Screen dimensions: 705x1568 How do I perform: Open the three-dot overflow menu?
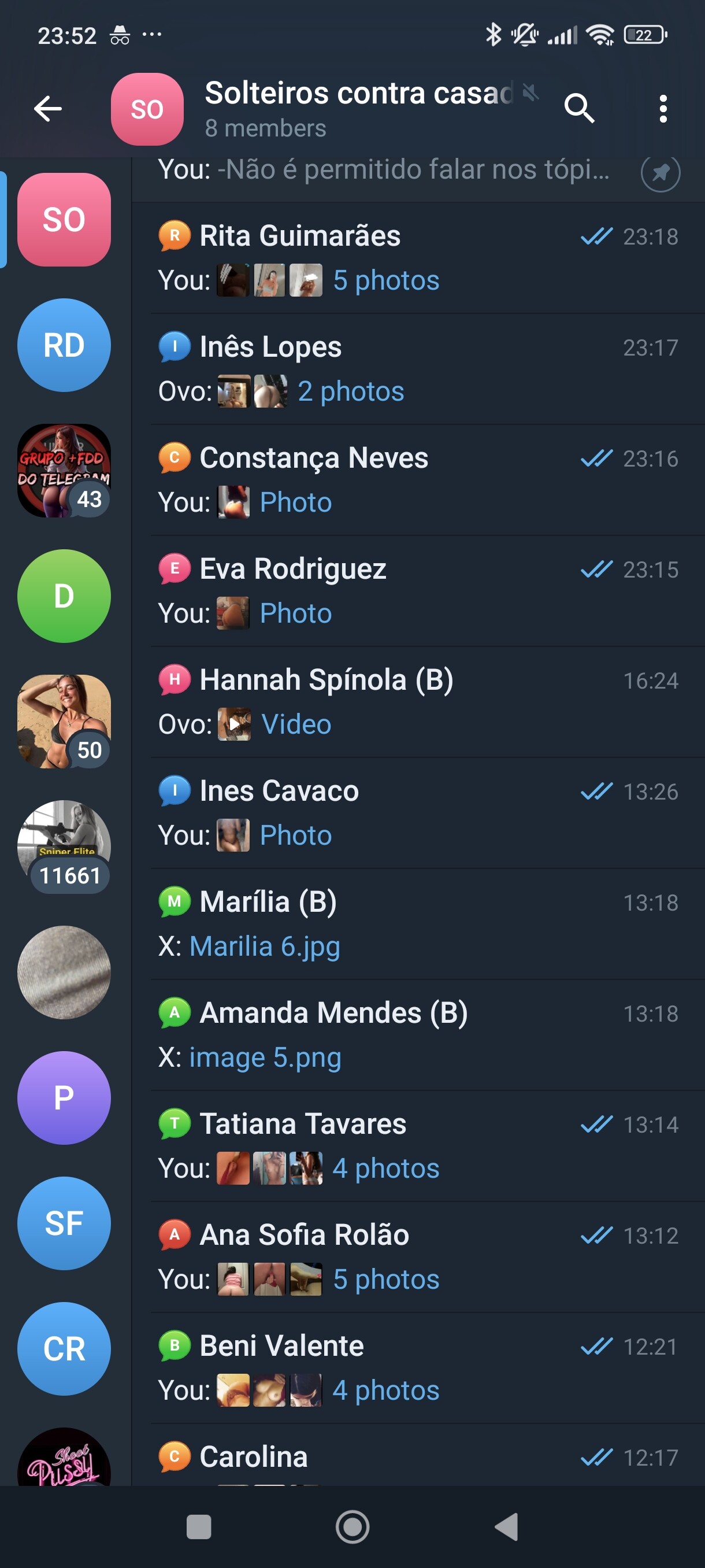662,109
